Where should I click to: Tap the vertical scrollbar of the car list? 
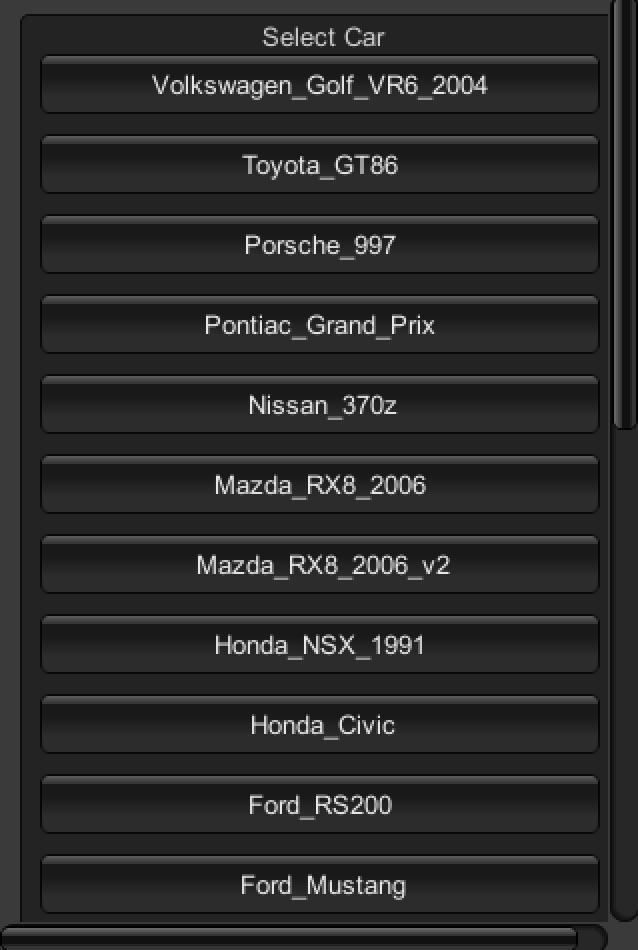624,215
